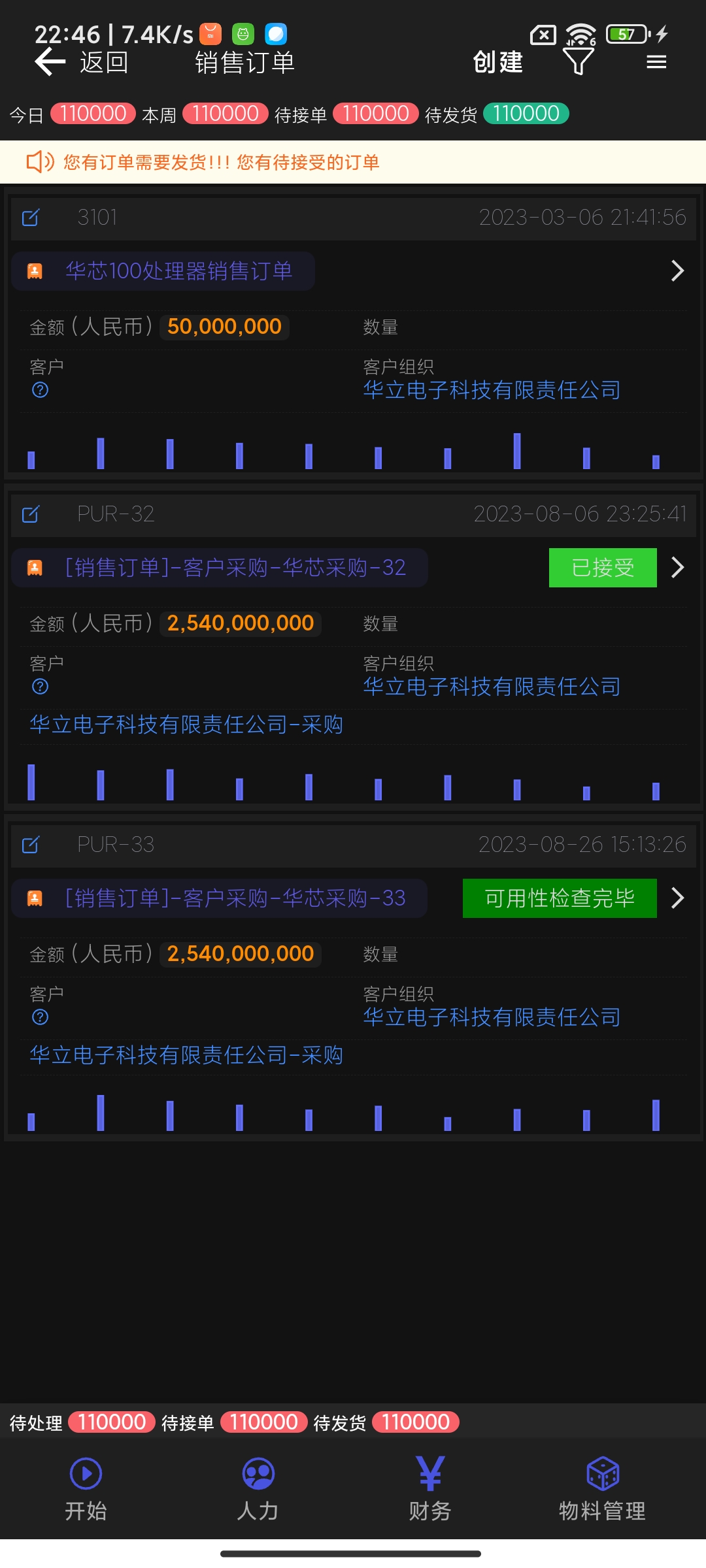This screenshot has height=1568, width=706.
Task: Open the filter funnel icon
Action: (x=579, y=61)
